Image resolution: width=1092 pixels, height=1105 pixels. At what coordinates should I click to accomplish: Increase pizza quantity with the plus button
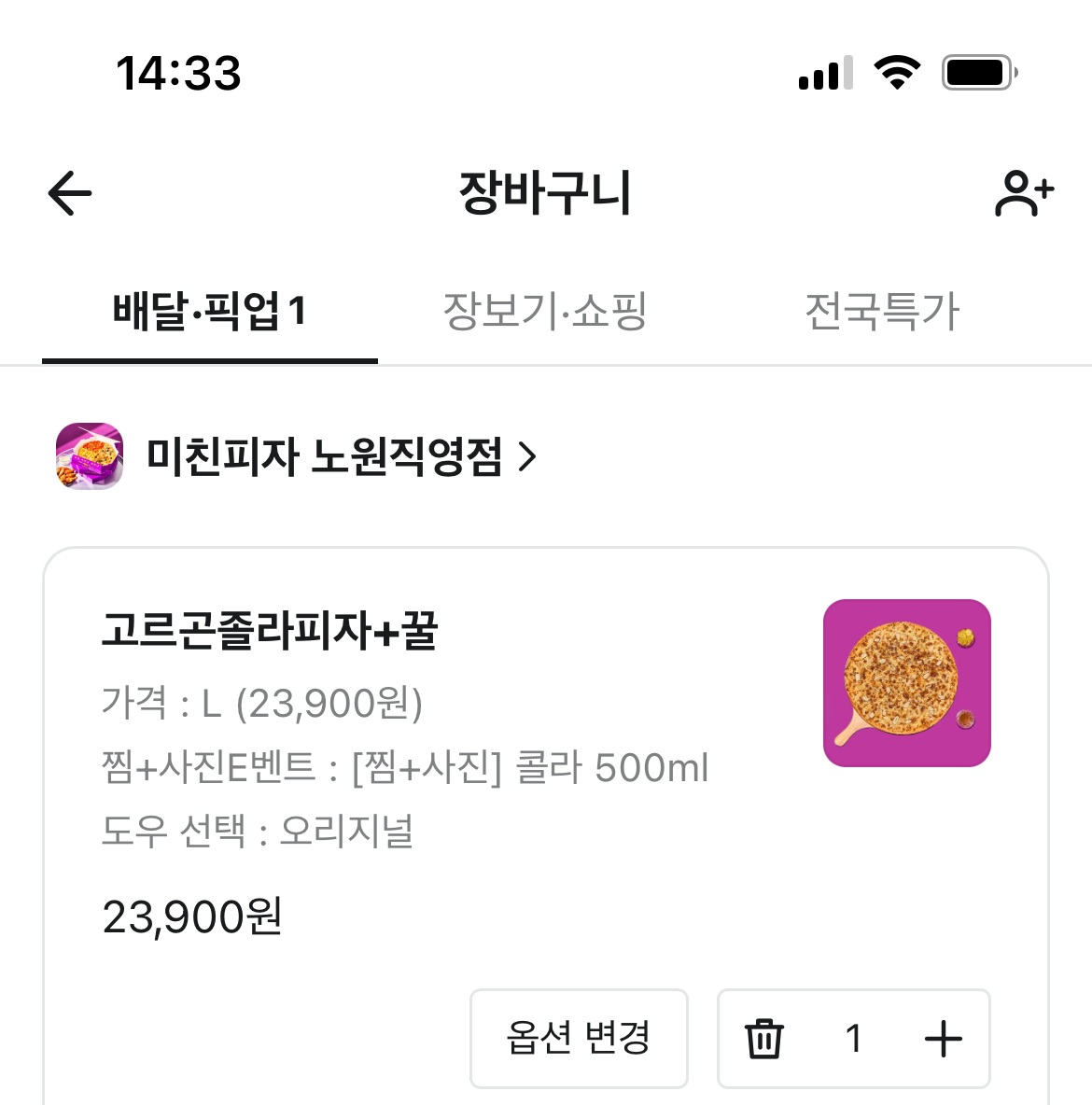click(943, 1039)
